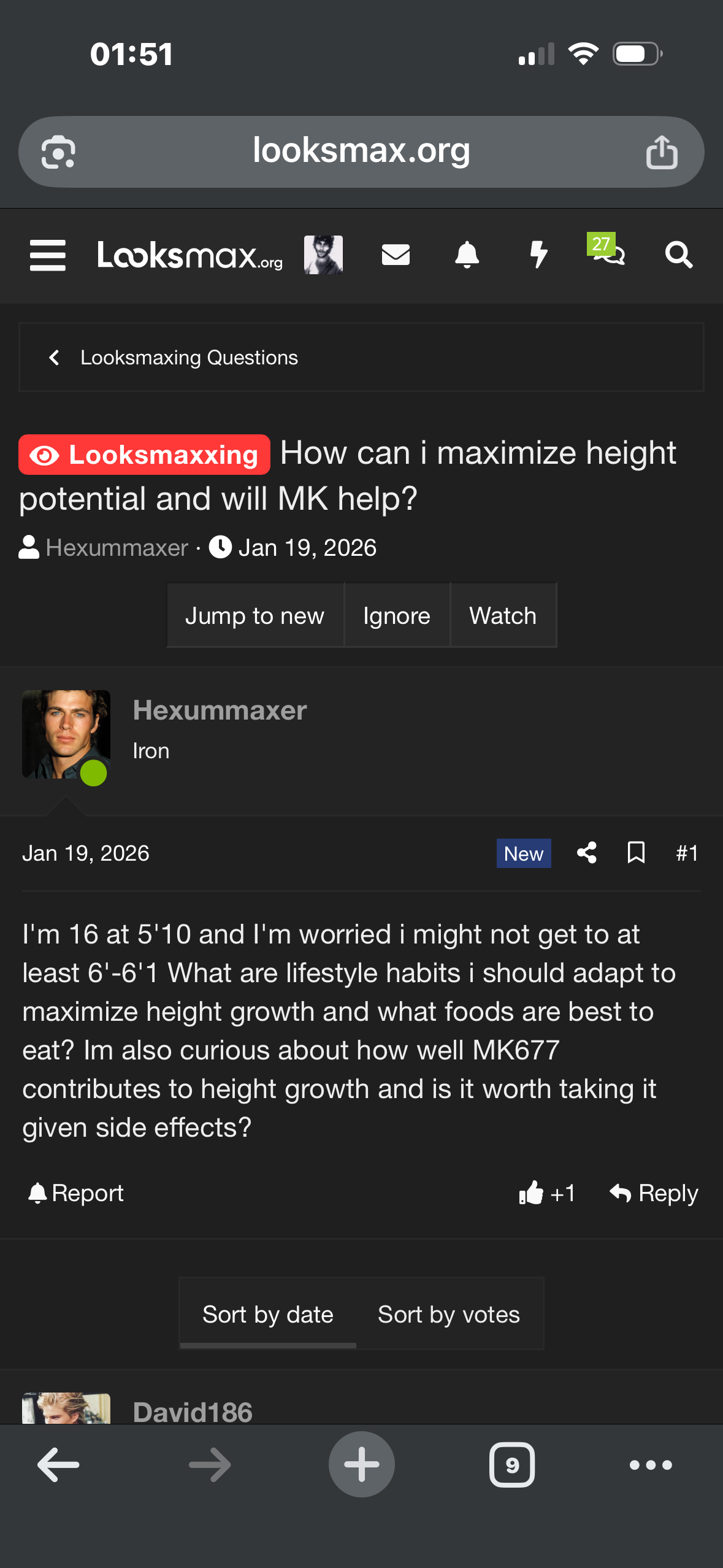Open the site search magnifier

[678, 255]
